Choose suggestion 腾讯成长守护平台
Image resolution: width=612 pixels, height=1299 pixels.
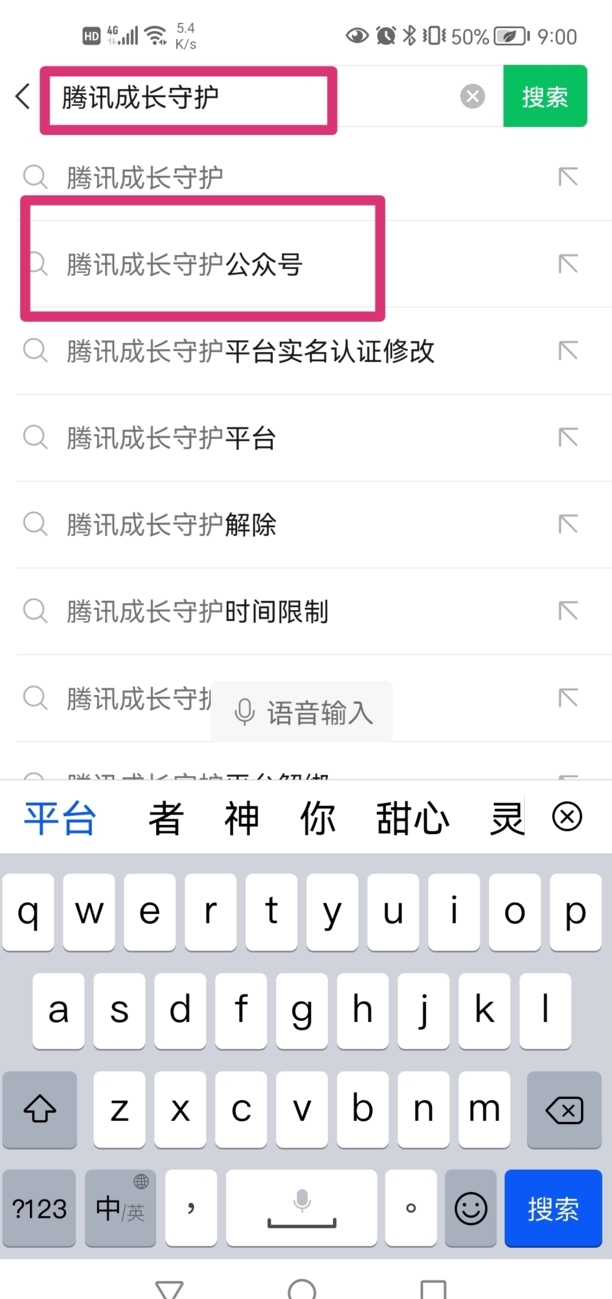306,438
